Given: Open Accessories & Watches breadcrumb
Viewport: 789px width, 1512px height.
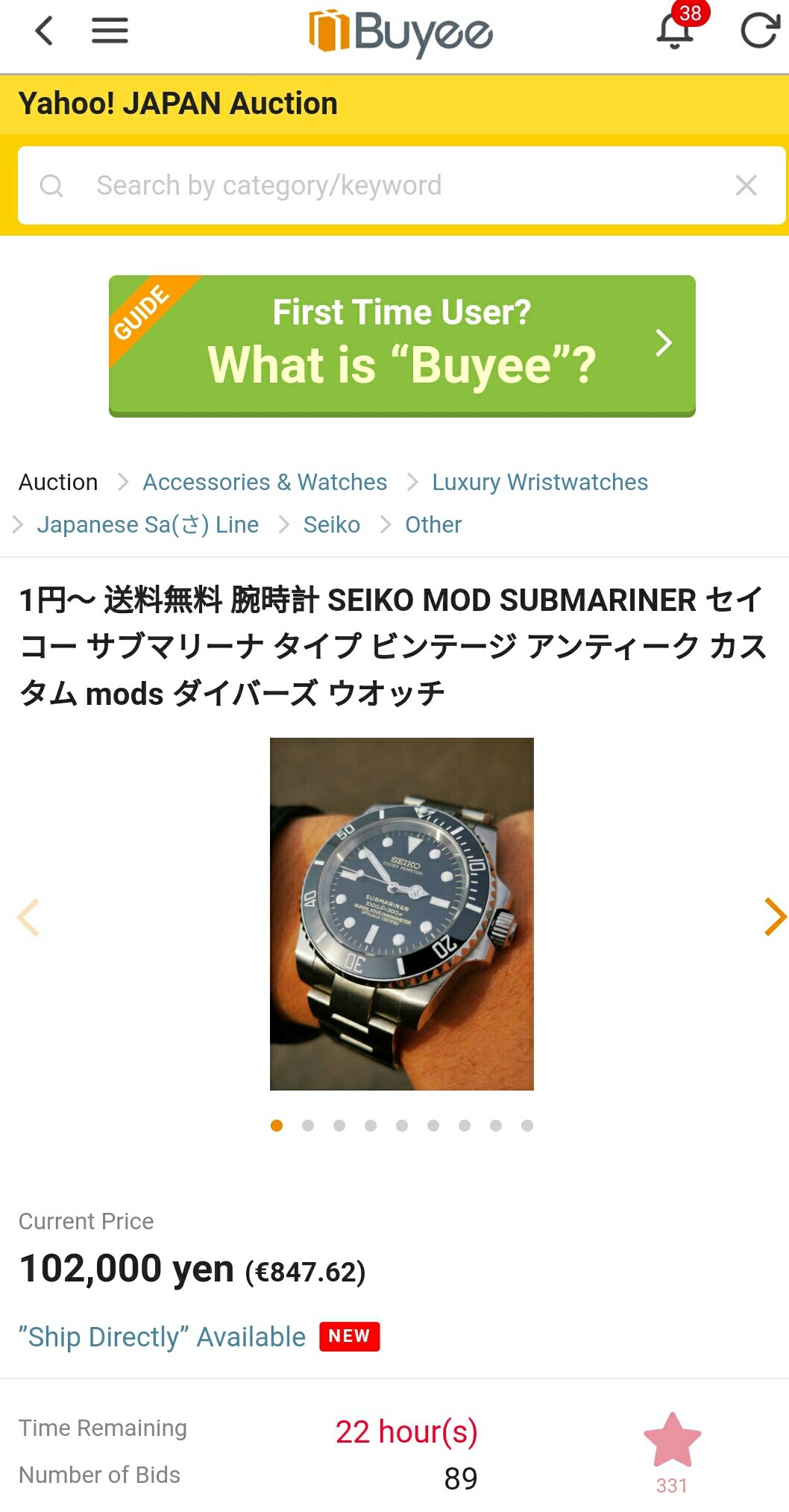Looking at the screenshot, I should [x=265, y=482].
